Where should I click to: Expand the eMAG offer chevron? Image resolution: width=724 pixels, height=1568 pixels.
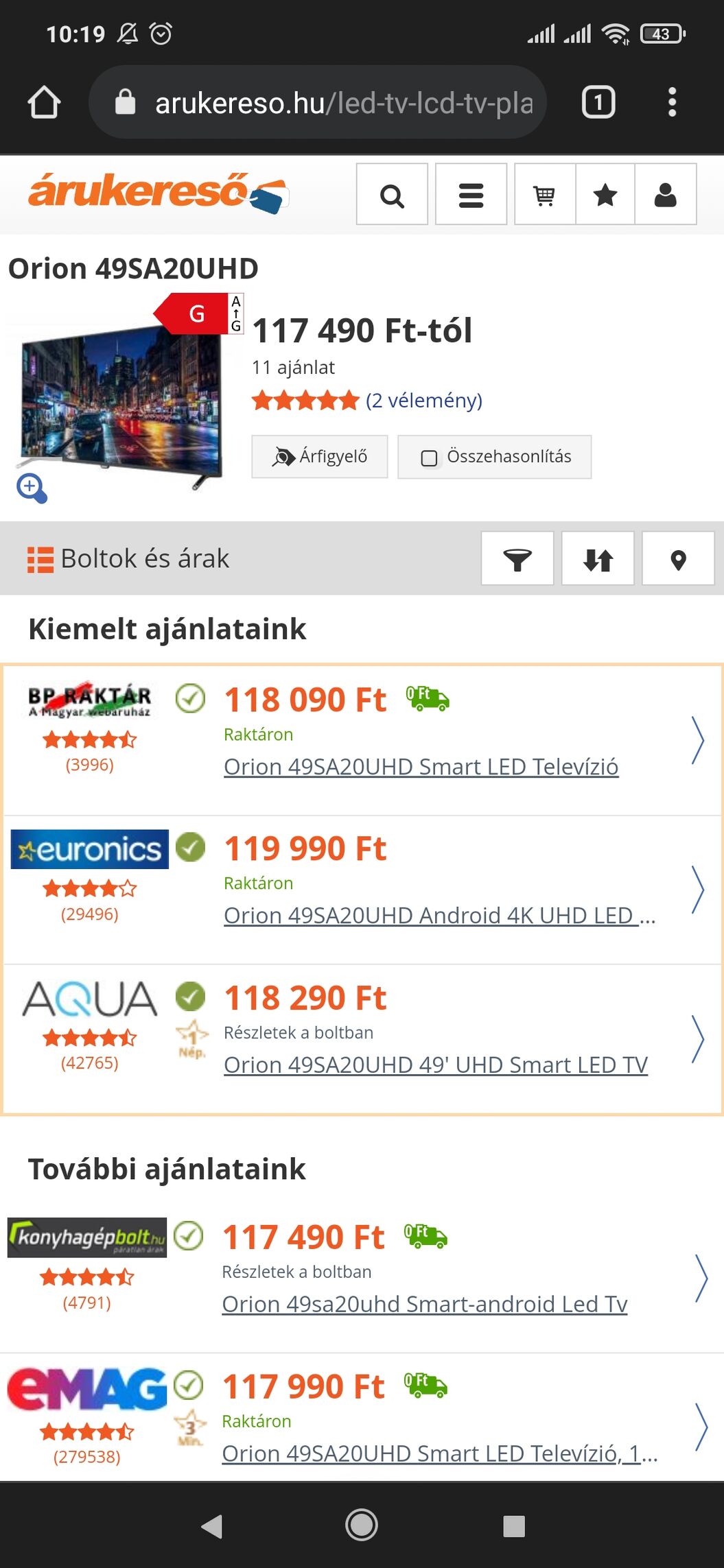pos(701,1427)
